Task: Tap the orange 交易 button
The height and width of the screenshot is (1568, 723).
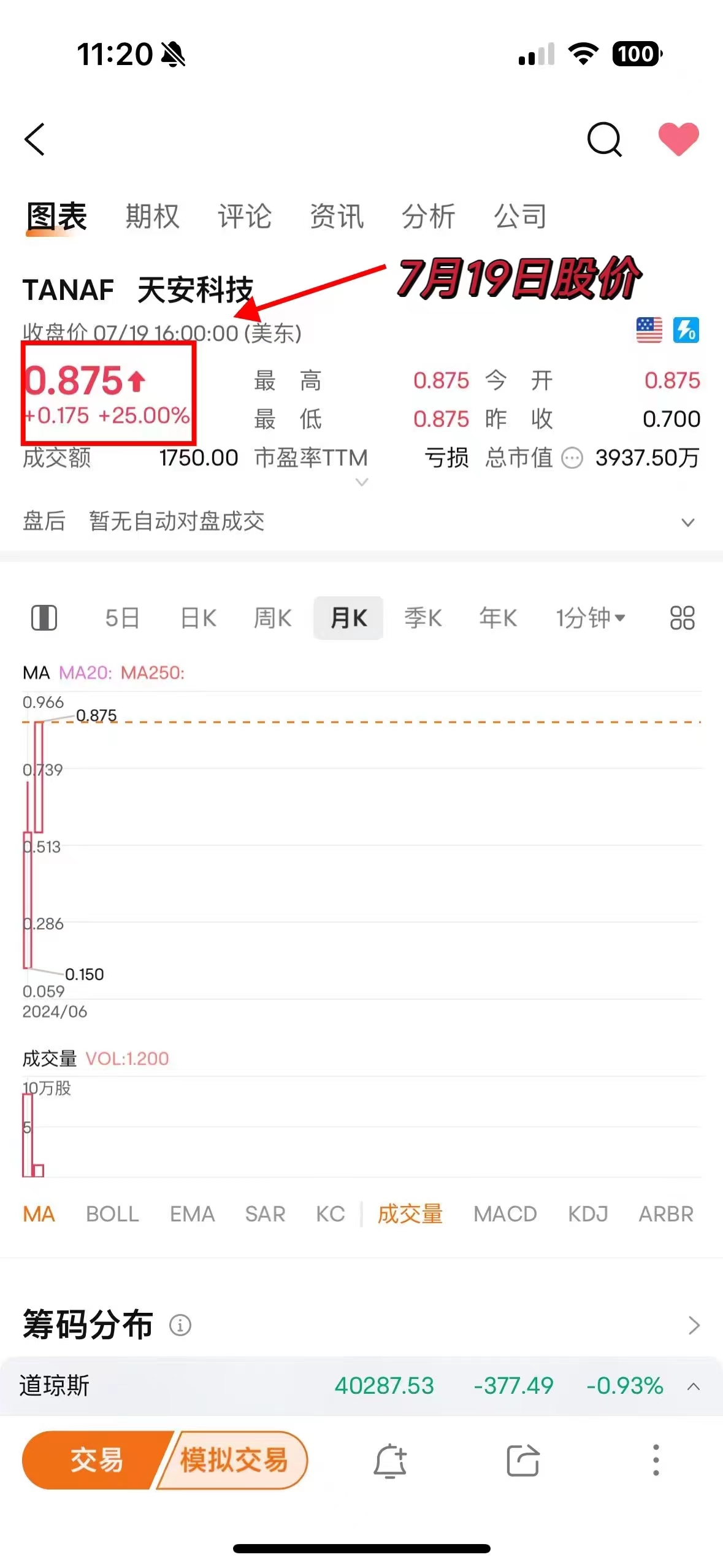Action: (x=95, y=1460)
